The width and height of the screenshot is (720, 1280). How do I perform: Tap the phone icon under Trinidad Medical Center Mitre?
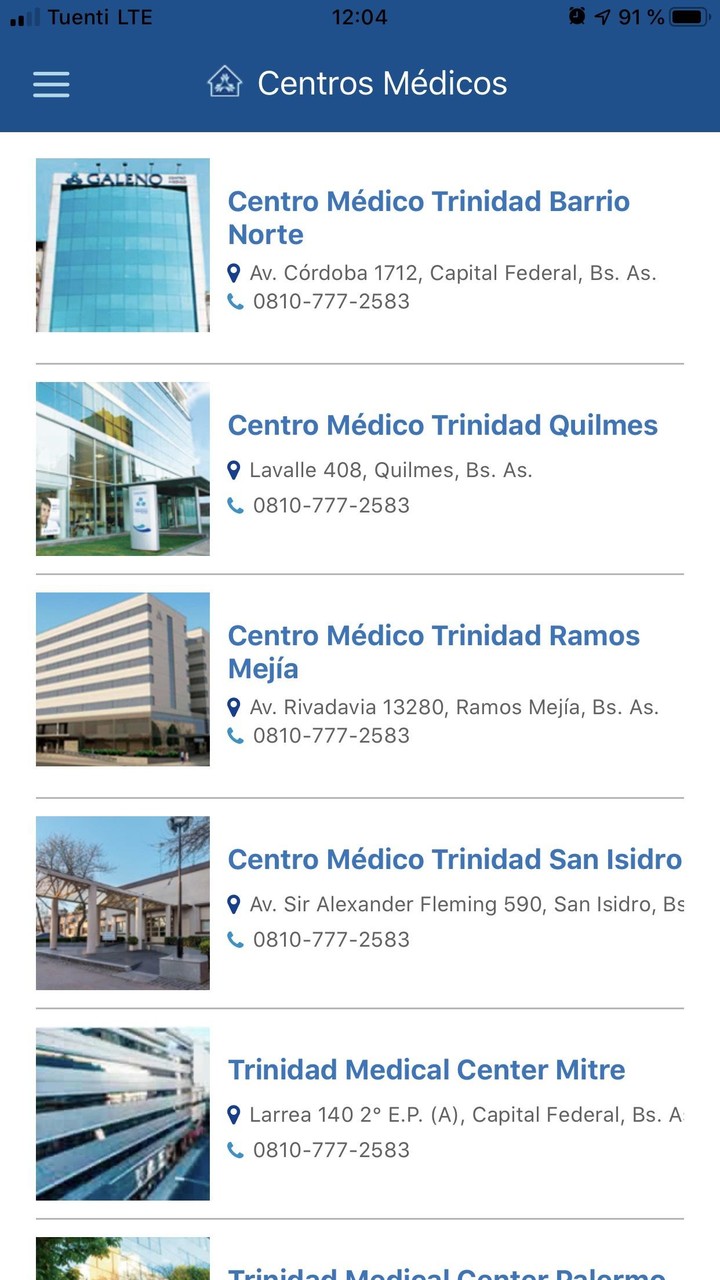[x=235, y=1150]
